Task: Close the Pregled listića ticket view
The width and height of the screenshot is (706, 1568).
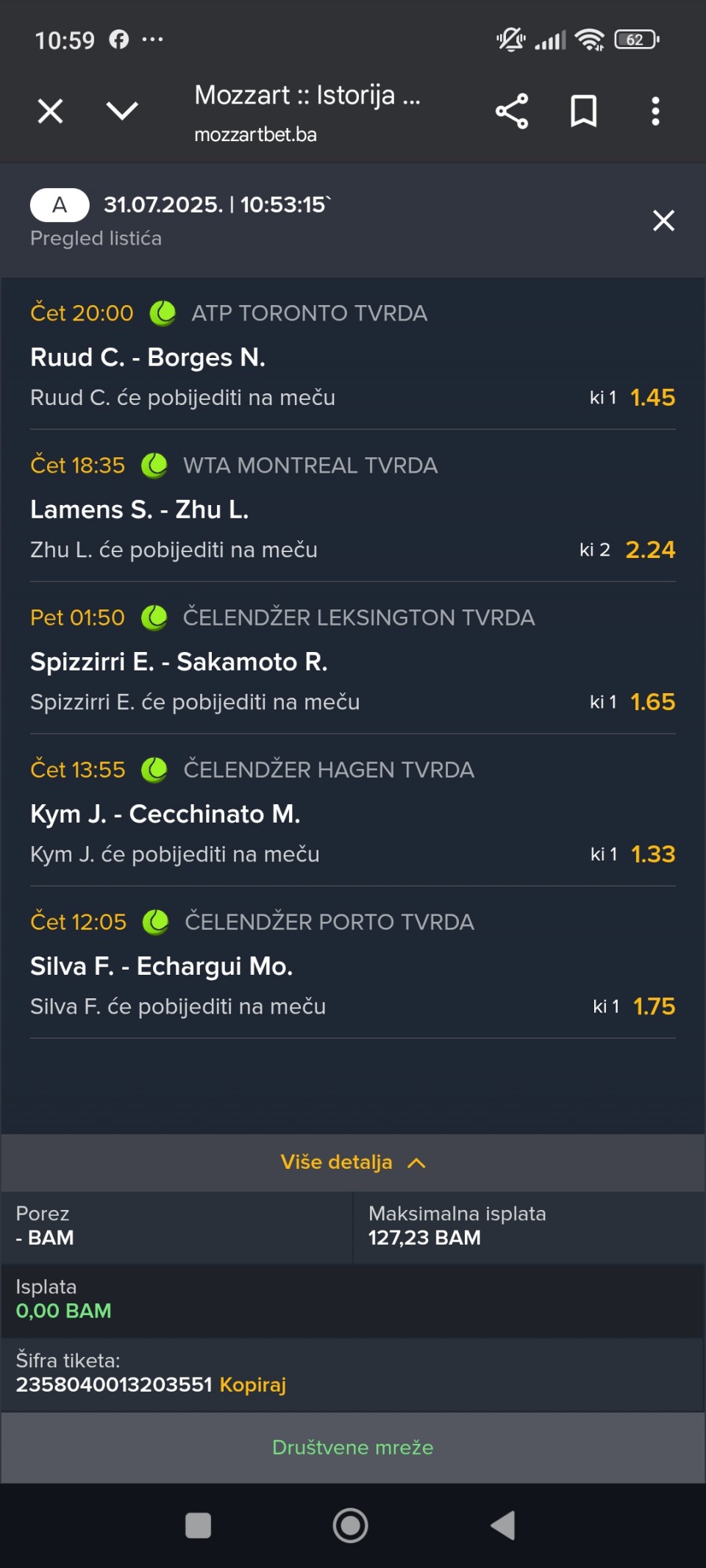Action: 663,220
